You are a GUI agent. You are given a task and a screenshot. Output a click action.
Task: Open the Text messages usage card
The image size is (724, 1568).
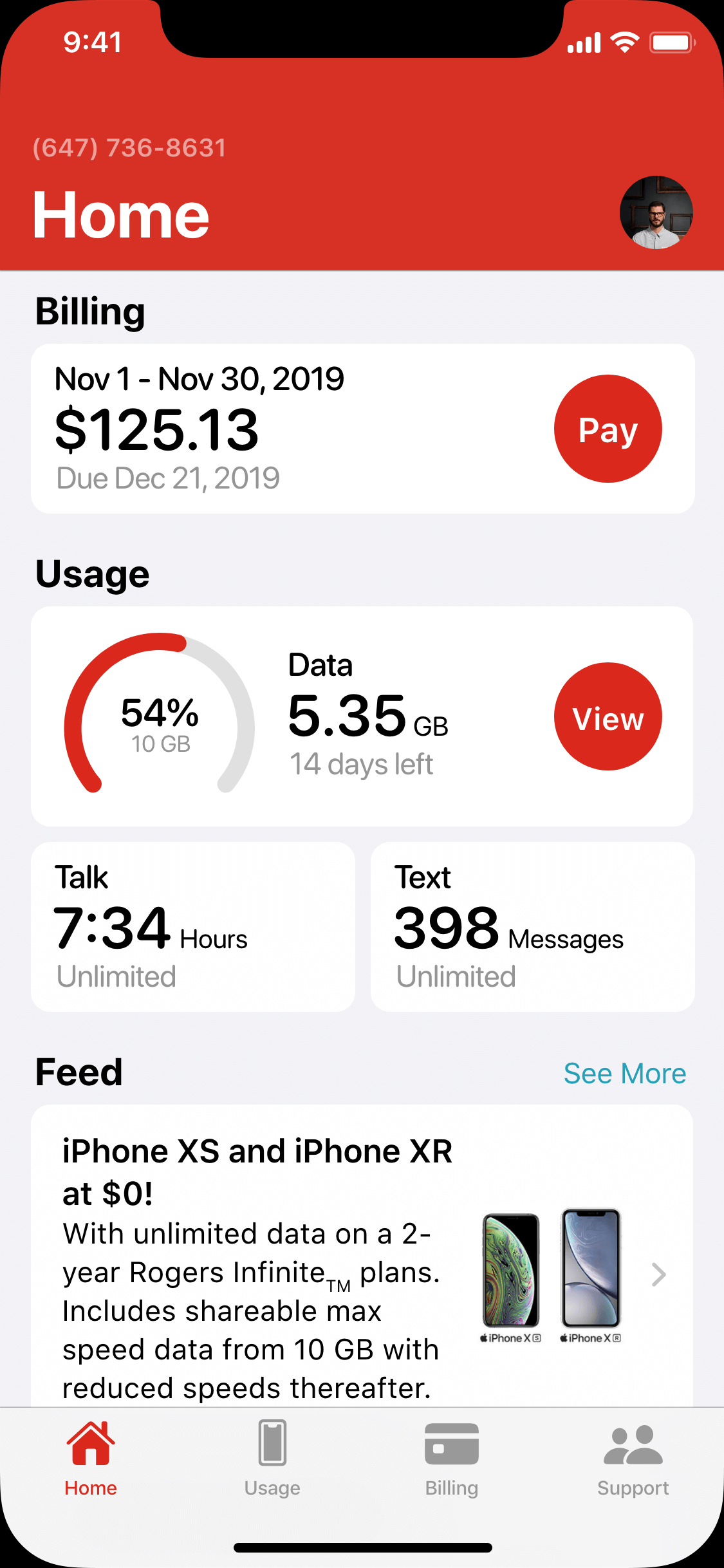(x=532, y=926)
